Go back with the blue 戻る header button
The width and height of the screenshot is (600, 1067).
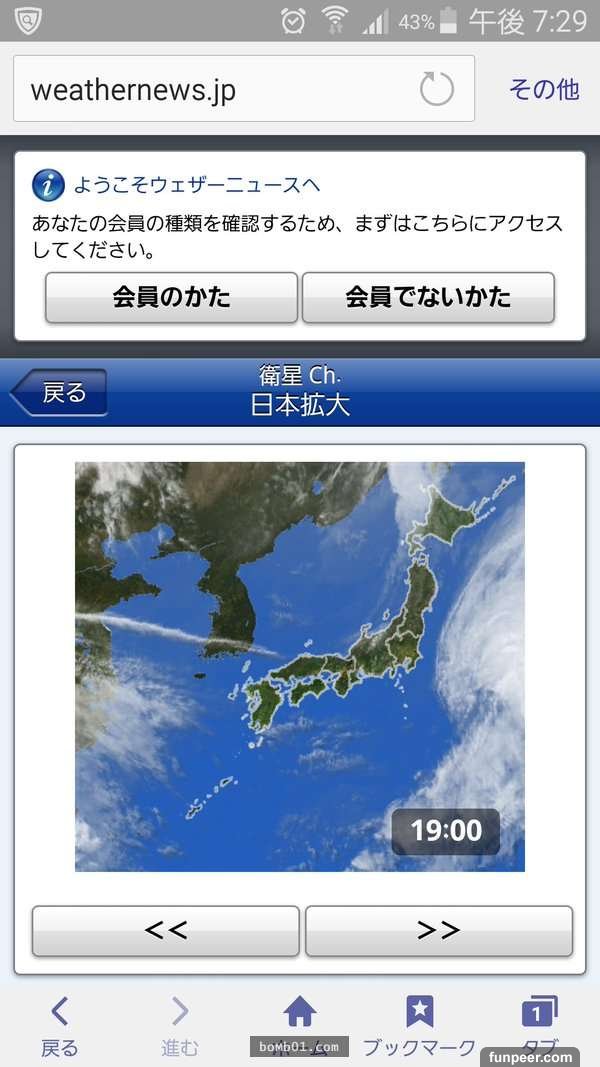click(60, 393)
